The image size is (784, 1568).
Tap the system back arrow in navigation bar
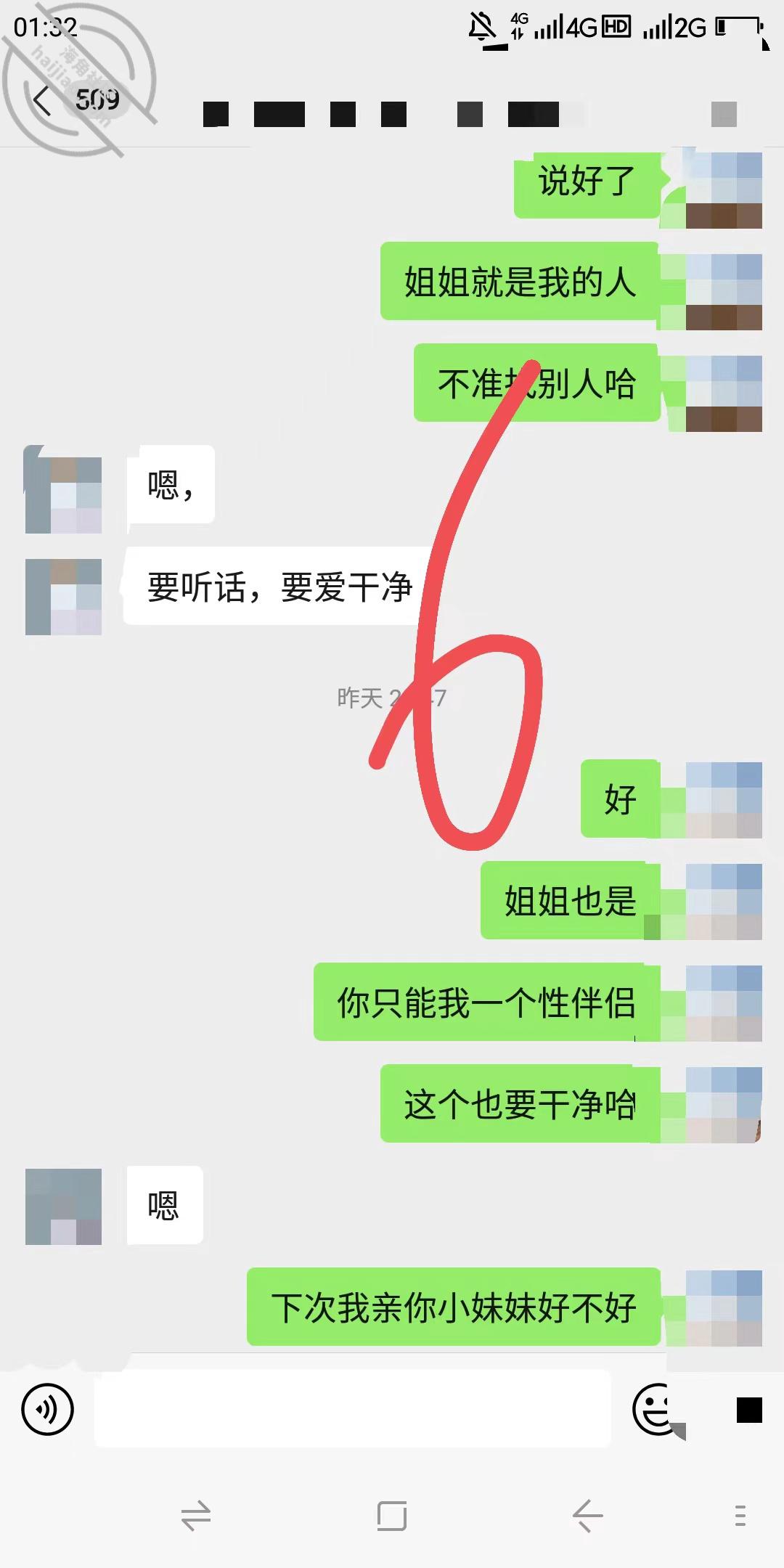587,1516
